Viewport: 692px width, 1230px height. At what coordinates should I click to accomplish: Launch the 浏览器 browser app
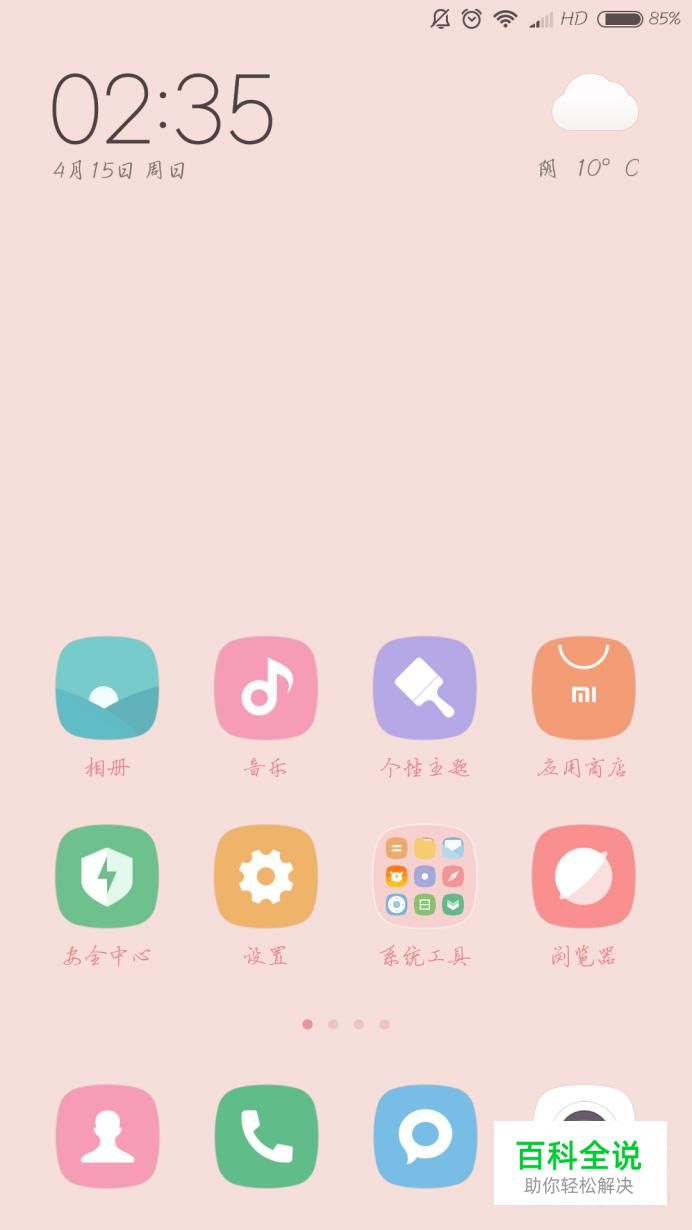tap(583, 876)
